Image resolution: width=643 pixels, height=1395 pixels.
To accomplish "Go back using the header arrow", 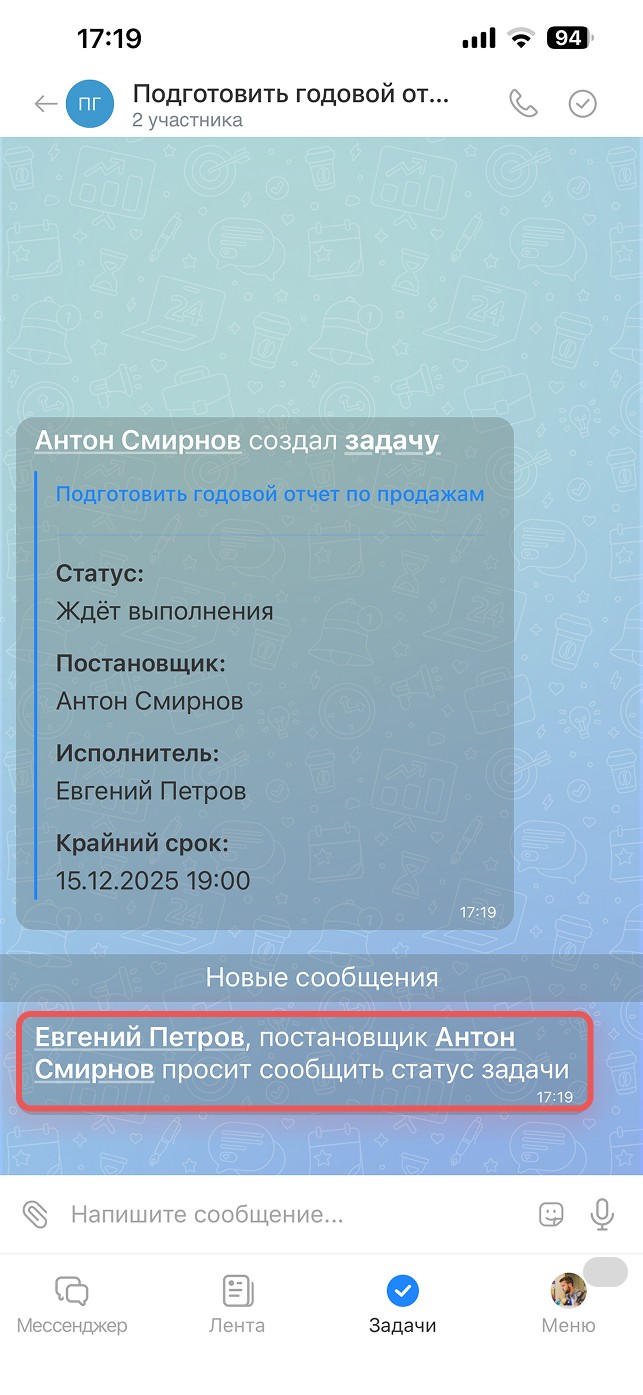I will coord(45,104).
